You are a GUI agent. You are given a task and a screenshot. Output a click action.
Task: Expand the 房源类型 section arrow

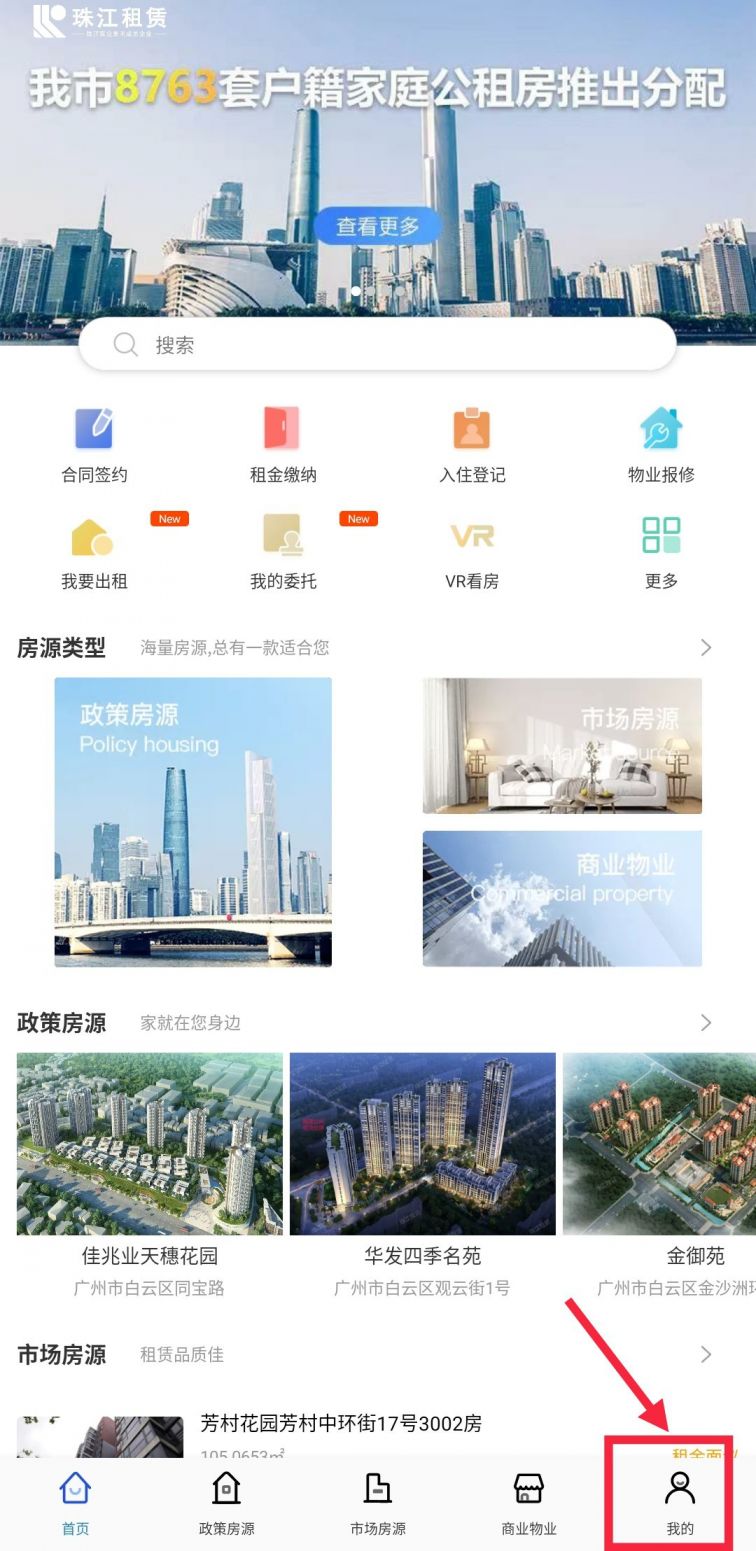(x=706, y=647)
